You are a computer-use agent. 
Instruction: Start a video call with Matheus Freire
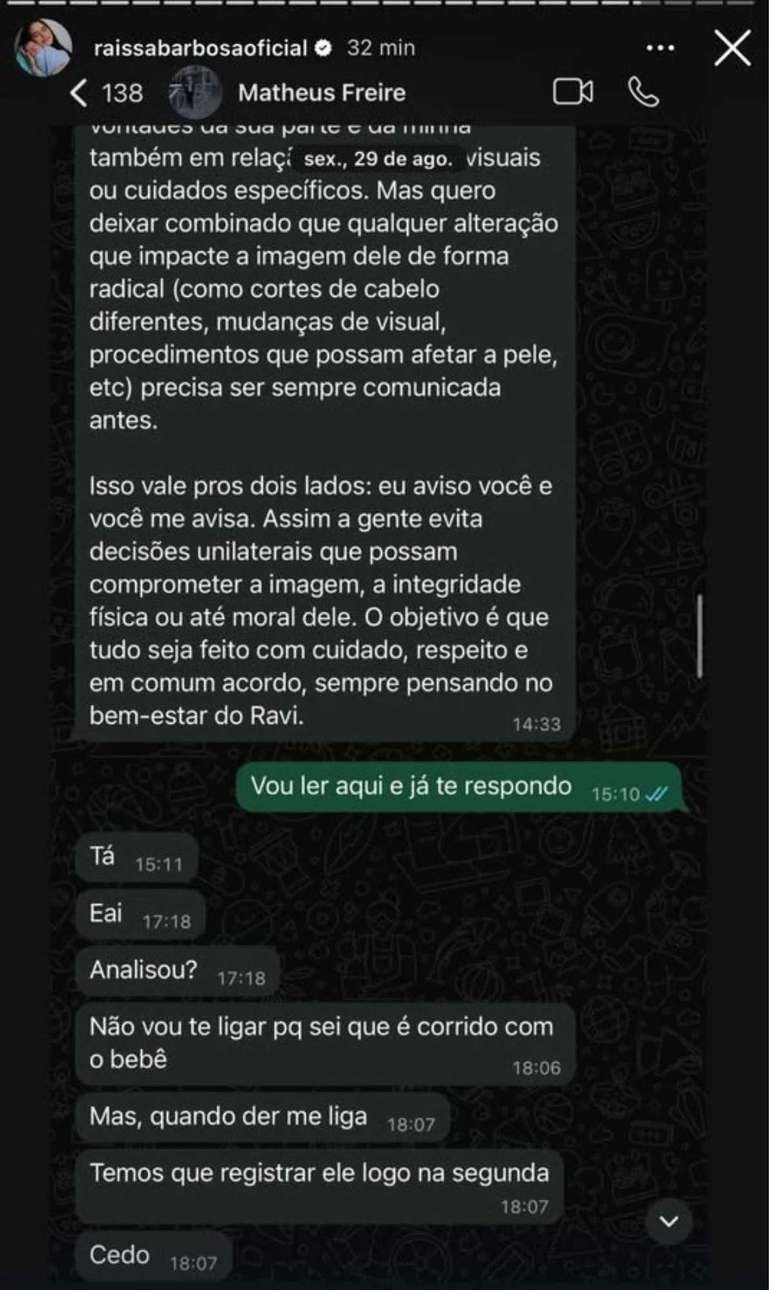tap(571, 91)
